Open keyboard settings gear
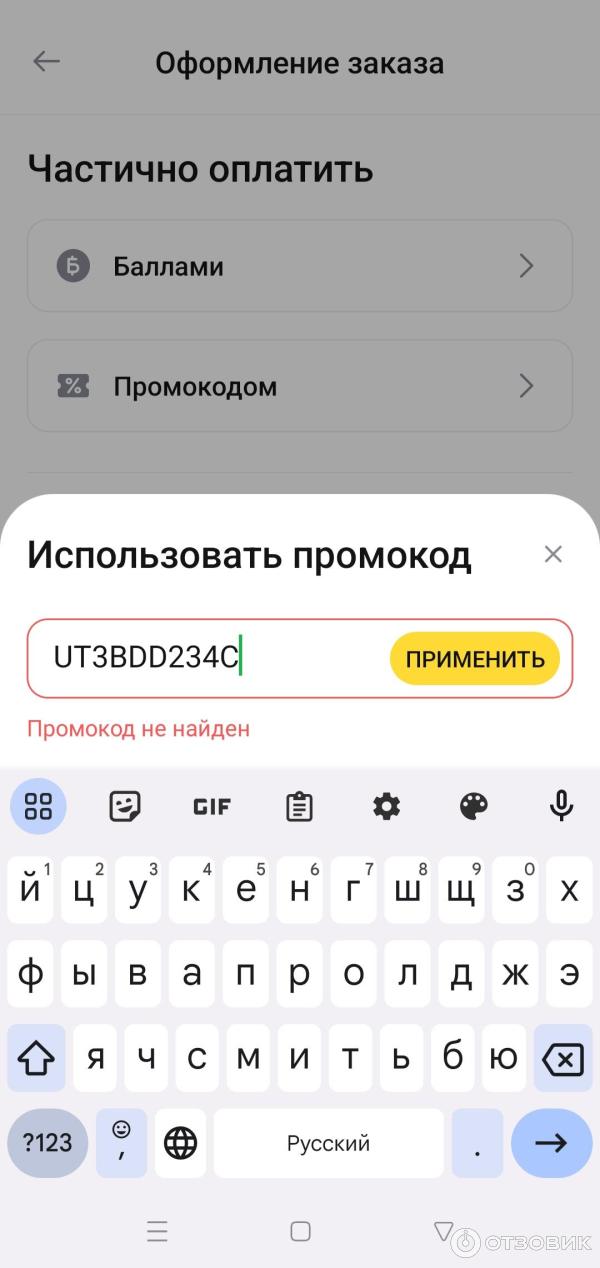The height and width of the screenshot is (1268, 600). [386, 806]
